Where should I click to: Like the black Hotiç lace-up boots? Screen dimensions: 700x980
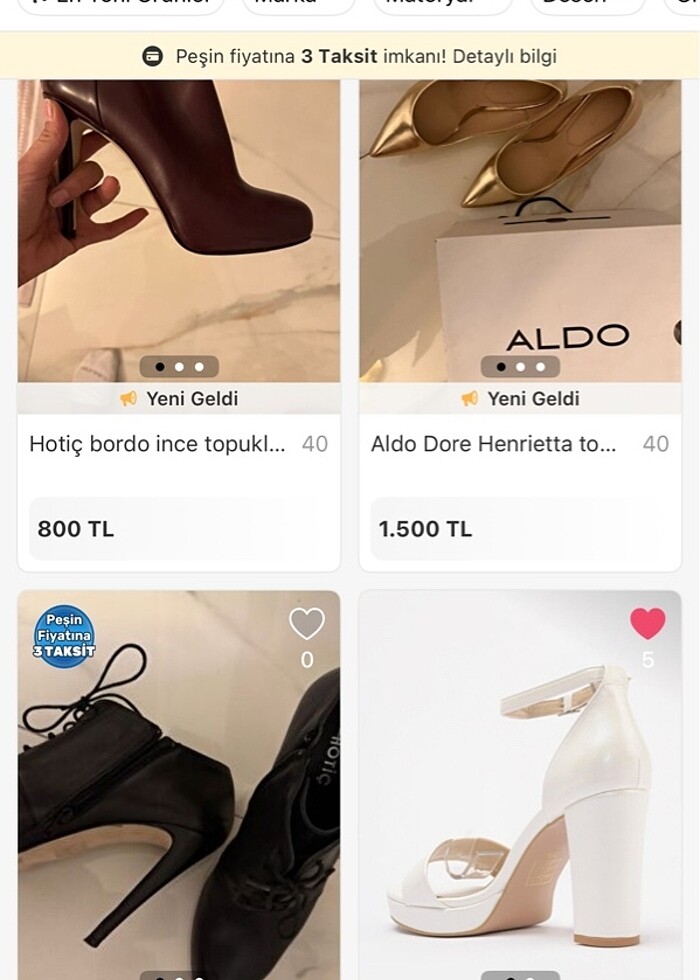tap(306, 625)
